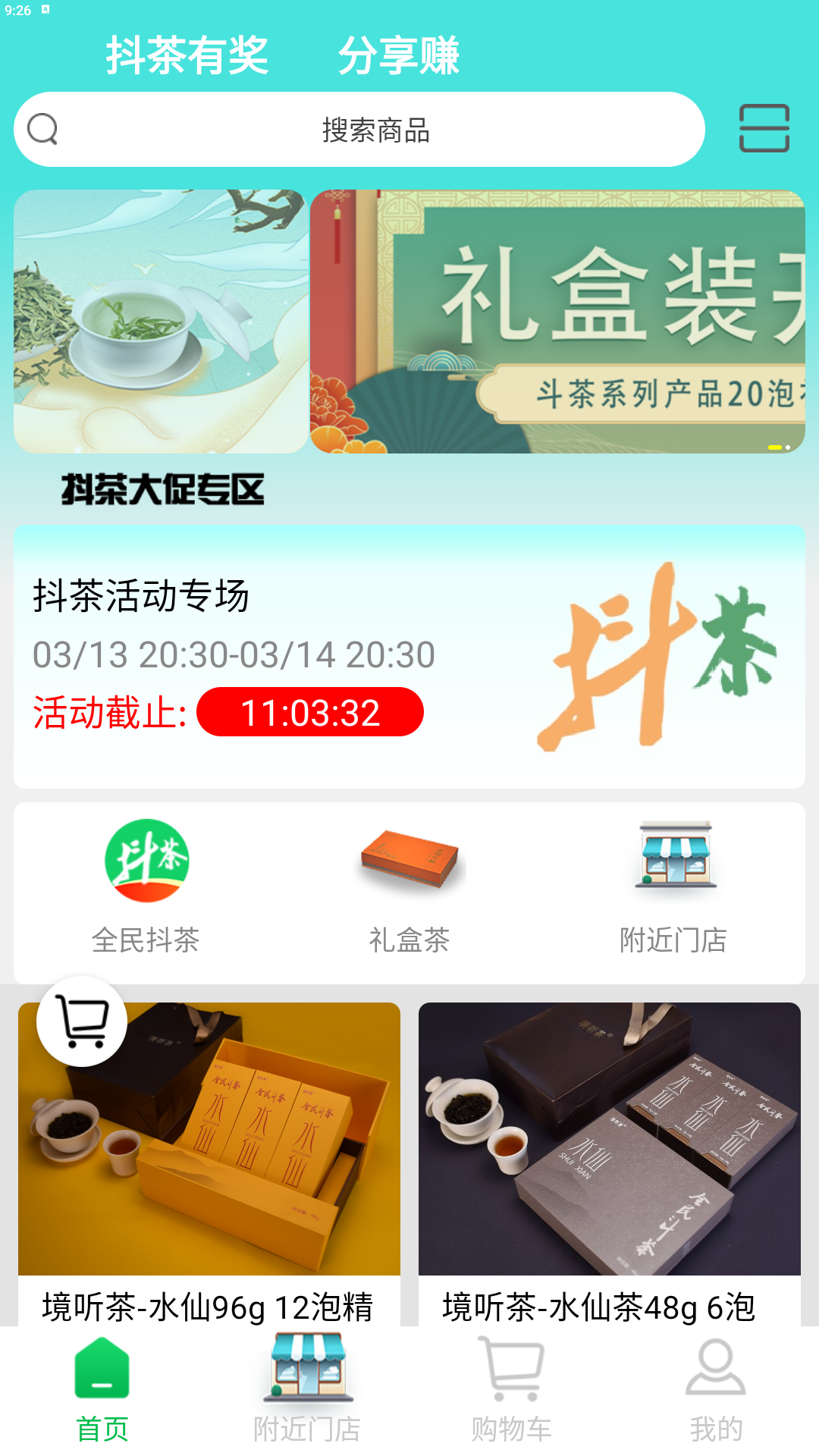Open the 抖茶活动专场 event card
The width and height of the screenshot is (819, 1456).
pyautogui.click(x=409, y=656)
